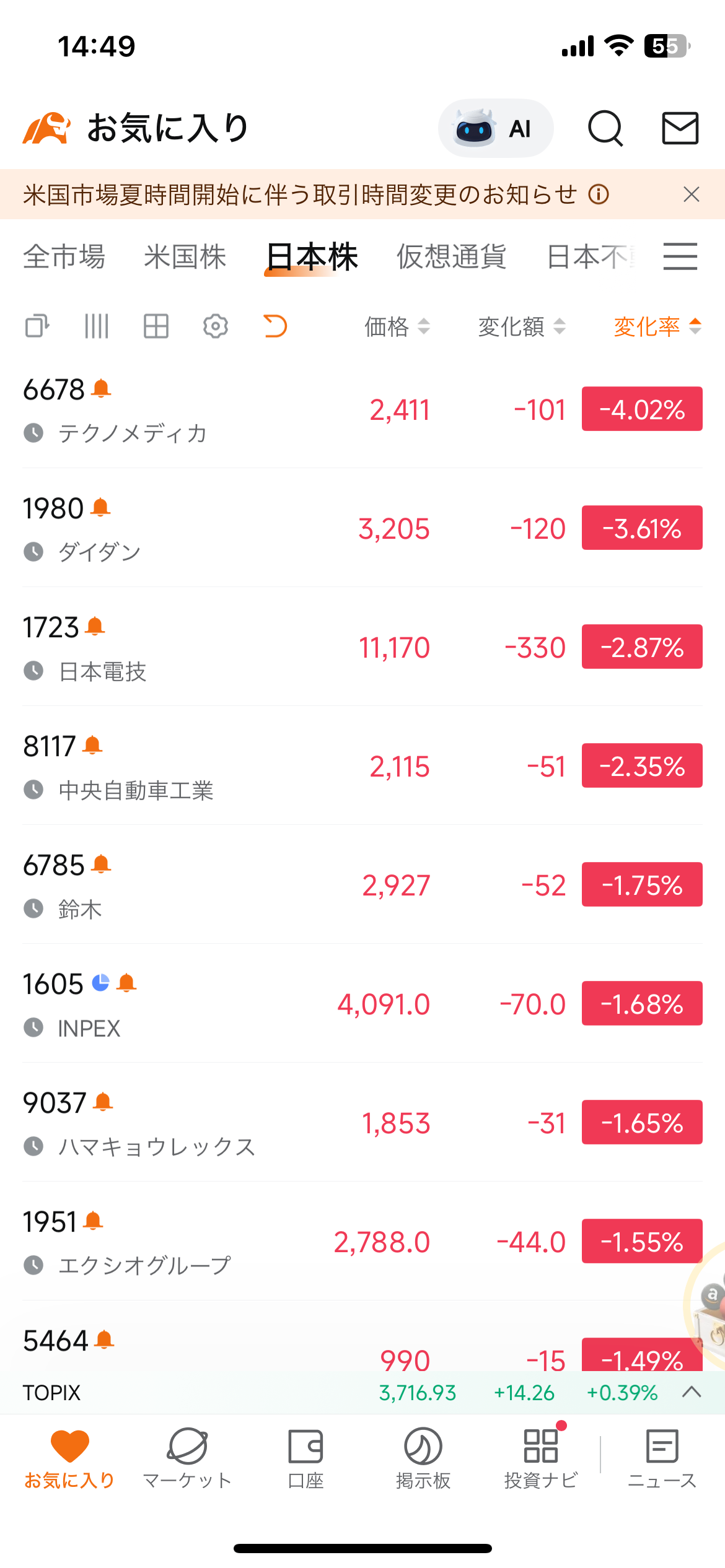Switch to the ニュース tab
Screen dimensions: 725x1568
[x=662, y=1458]
